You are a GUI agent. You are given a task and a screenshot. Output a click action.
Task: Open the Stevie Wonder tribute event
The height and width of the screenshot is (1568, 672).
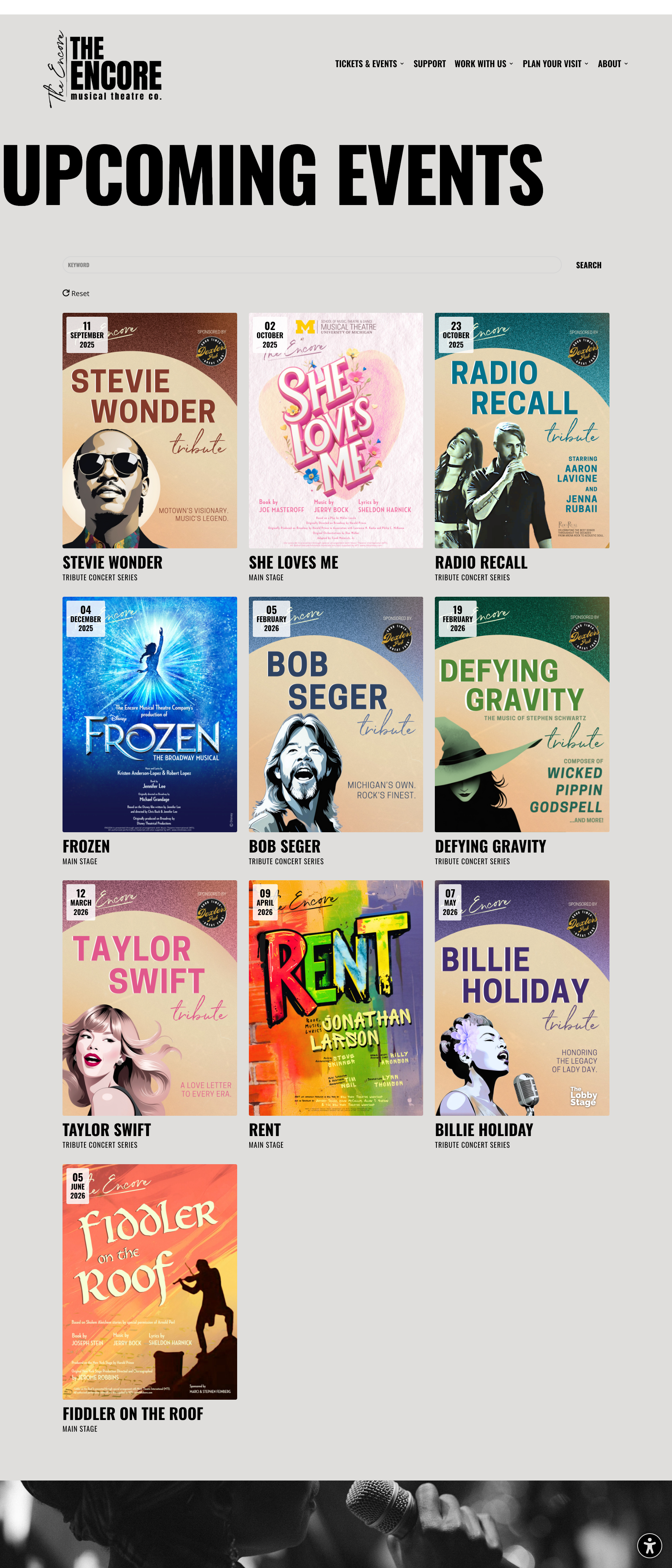pyautogui.click(x=149, y=430)
